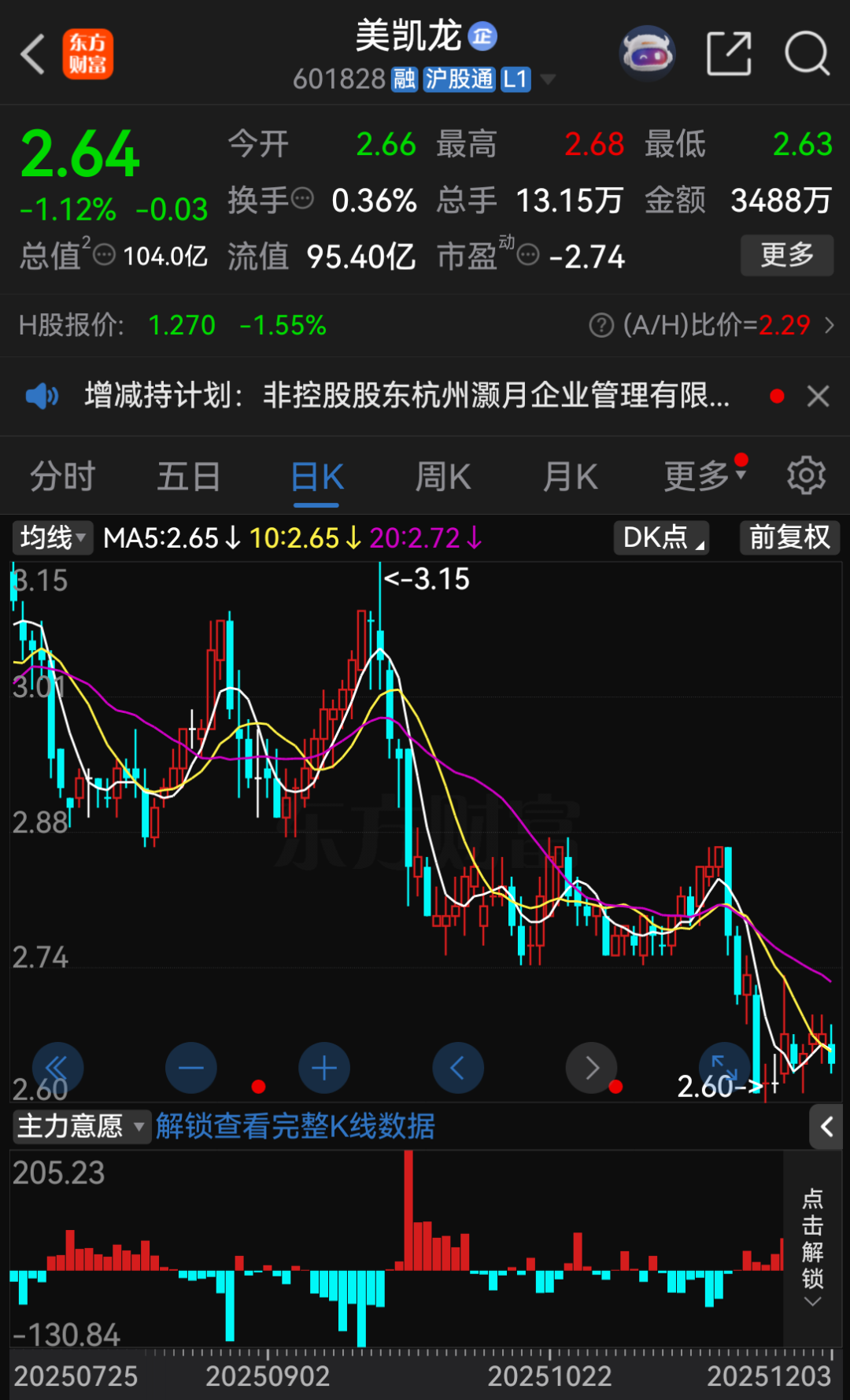Open the 增减持计划 announcement
The width and height of the screenshot is (850, 1400).
click(x=406, y=395)
